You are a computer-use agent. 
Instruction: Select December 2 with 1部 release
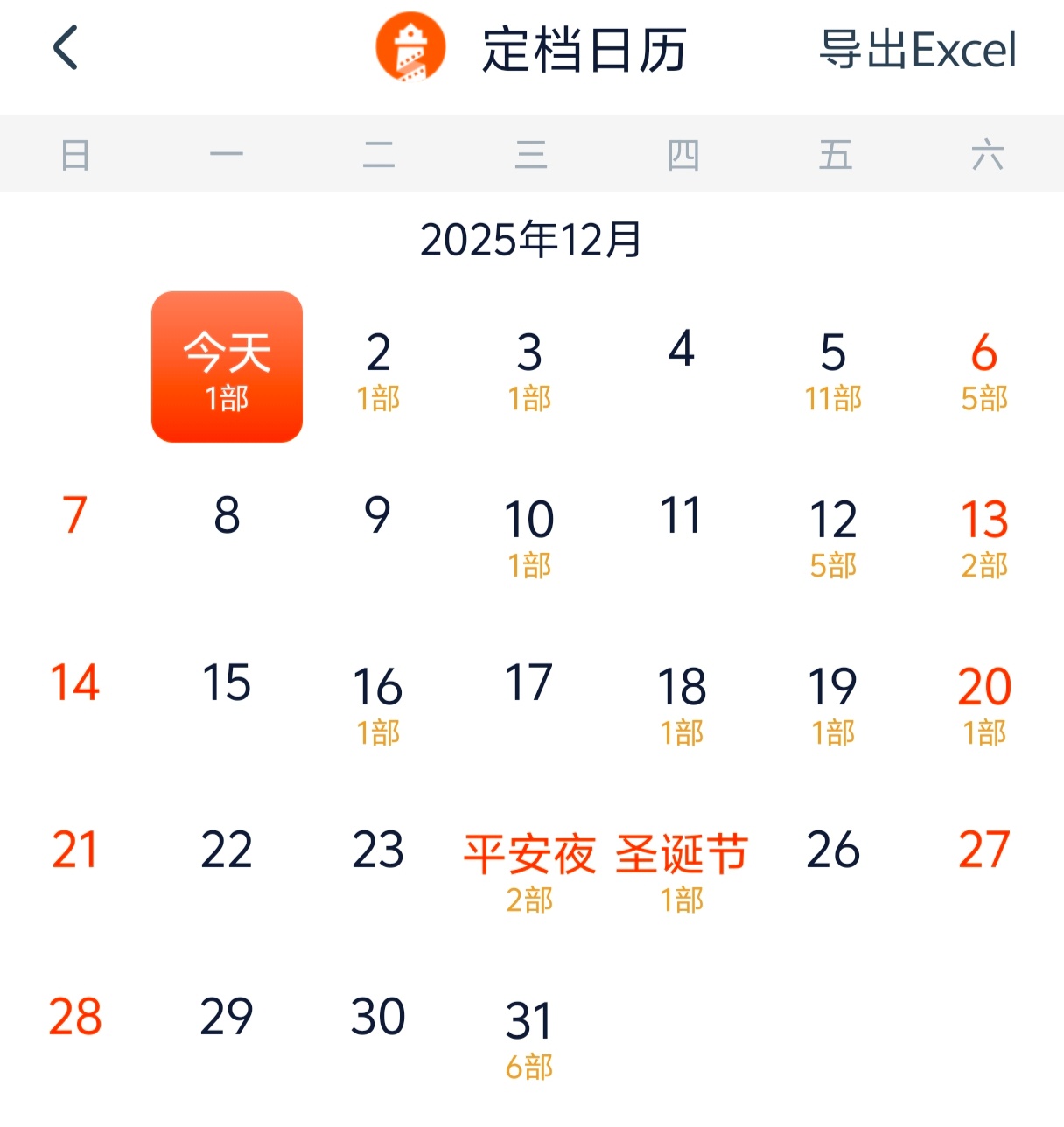(x=378, y=367)
